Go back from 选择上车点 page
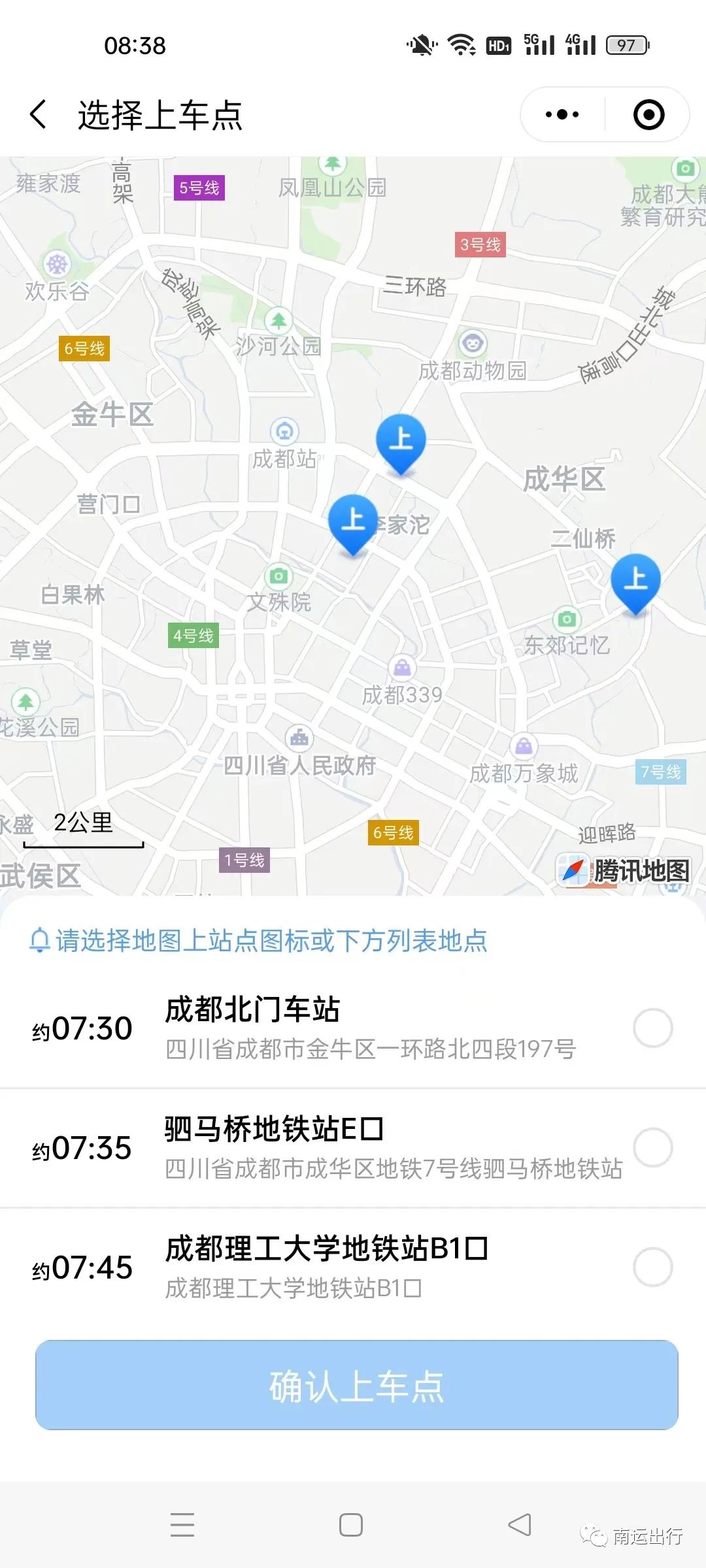This screenshot has height=1568, width=706. click(39, 115)
